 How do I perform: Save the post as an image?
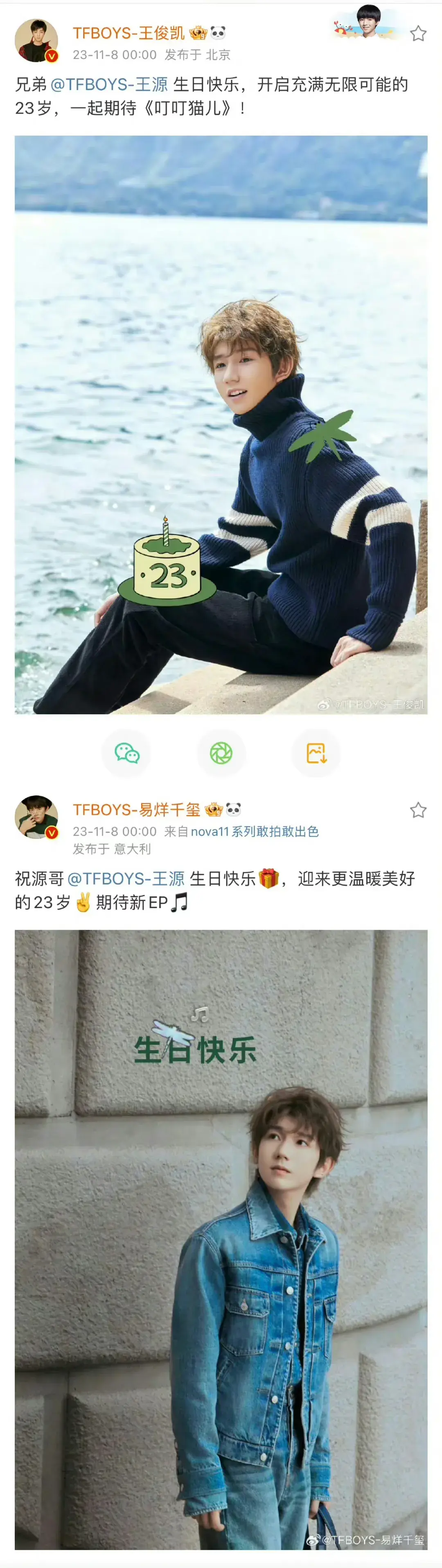(316, 753)
